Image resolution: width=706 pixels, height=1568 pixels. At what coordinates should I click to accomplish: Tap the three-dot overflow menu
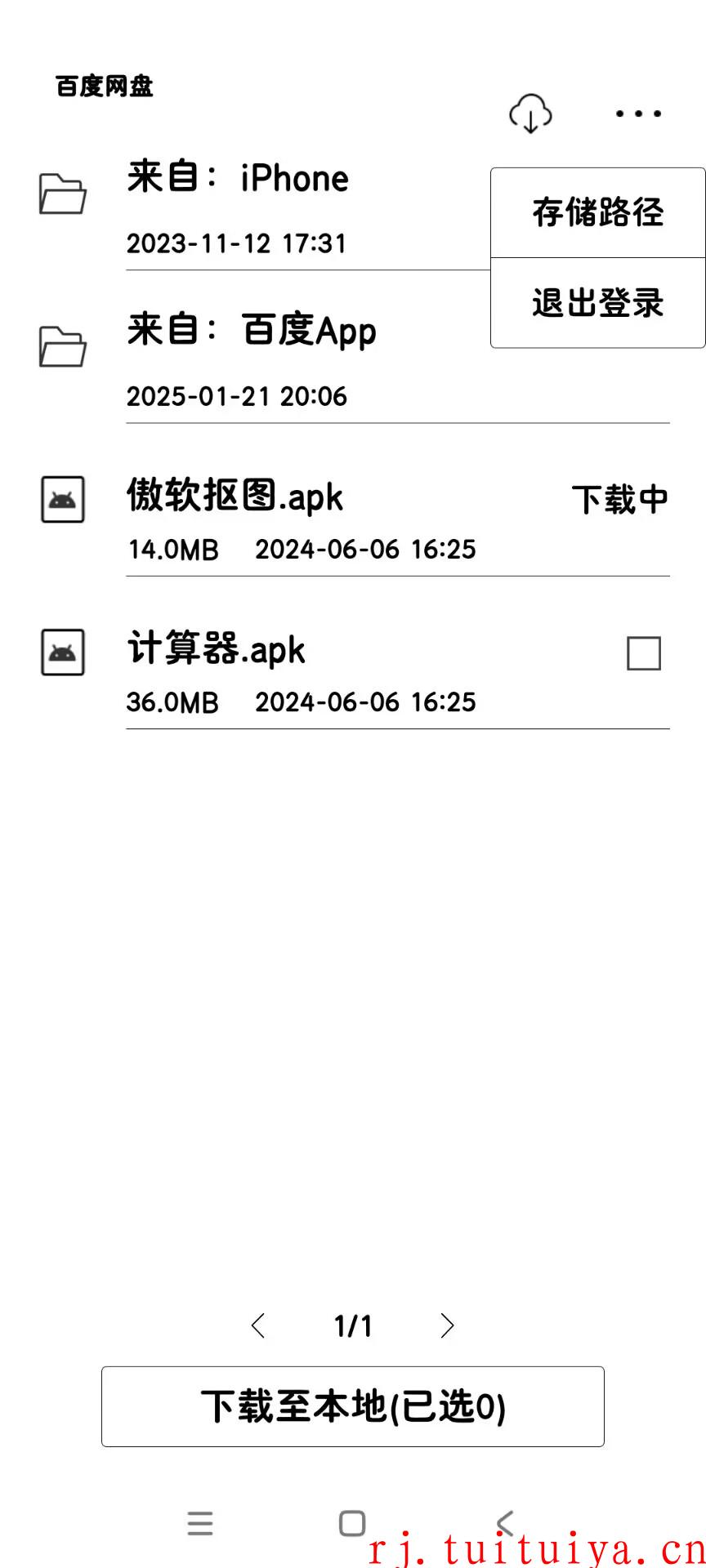638,114
